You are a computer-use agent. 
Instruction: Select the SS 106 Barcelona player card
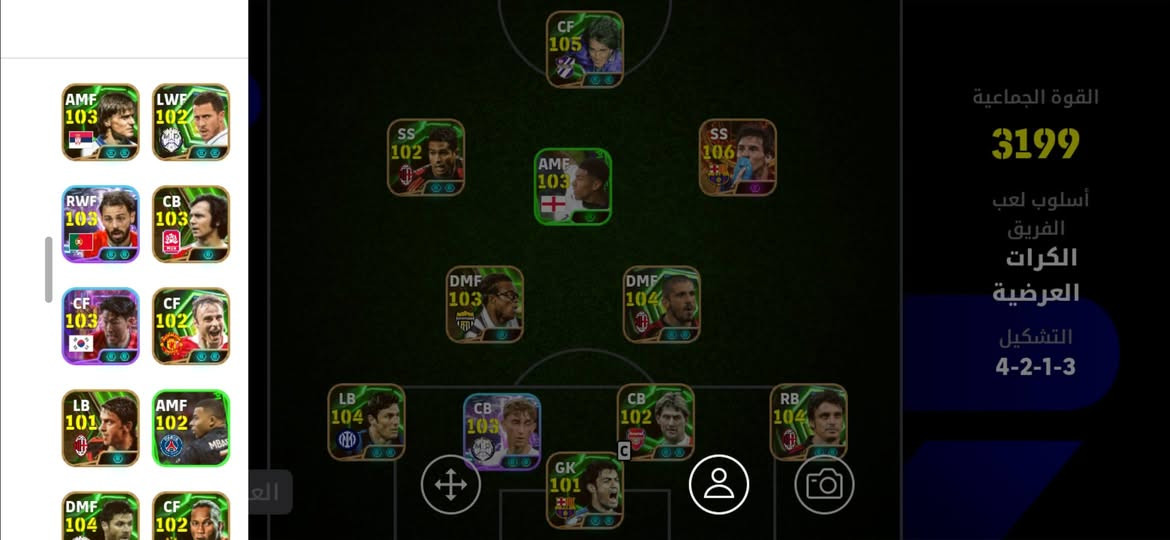point(738,157)
